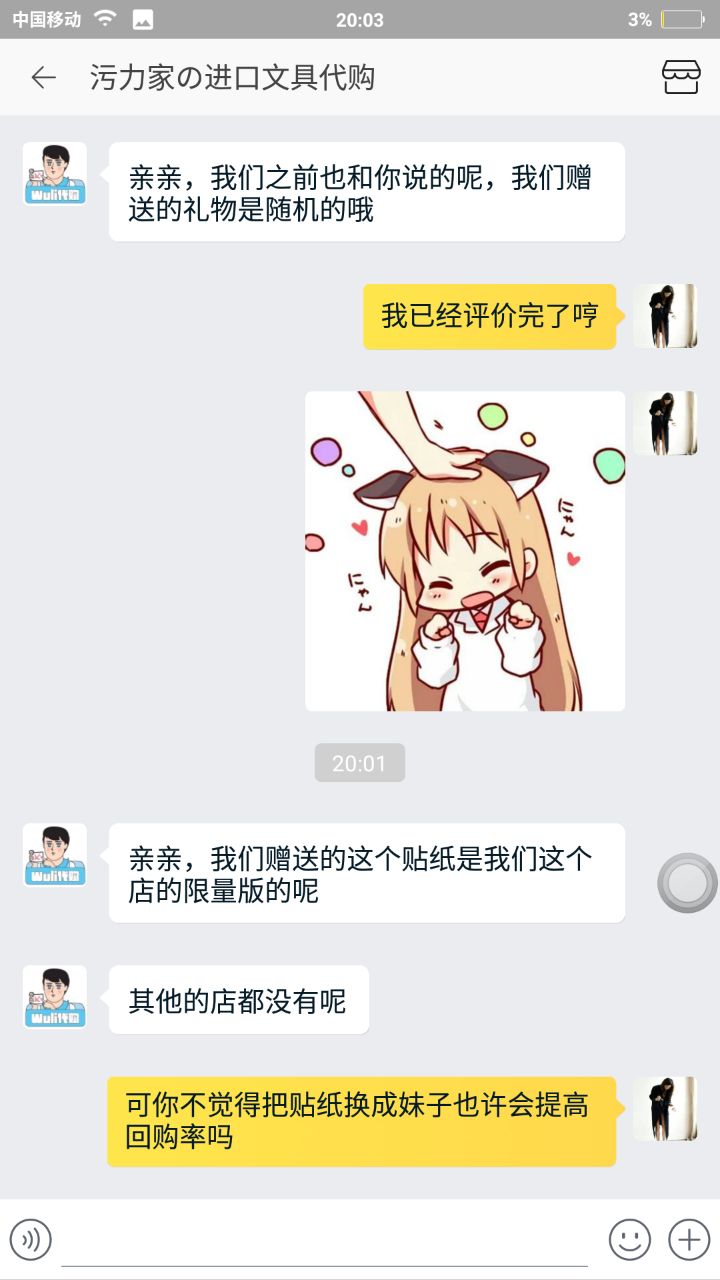The image size is (720, 1280).
Task: Switch to voice input mode
Action: (x=31, y=1240)
